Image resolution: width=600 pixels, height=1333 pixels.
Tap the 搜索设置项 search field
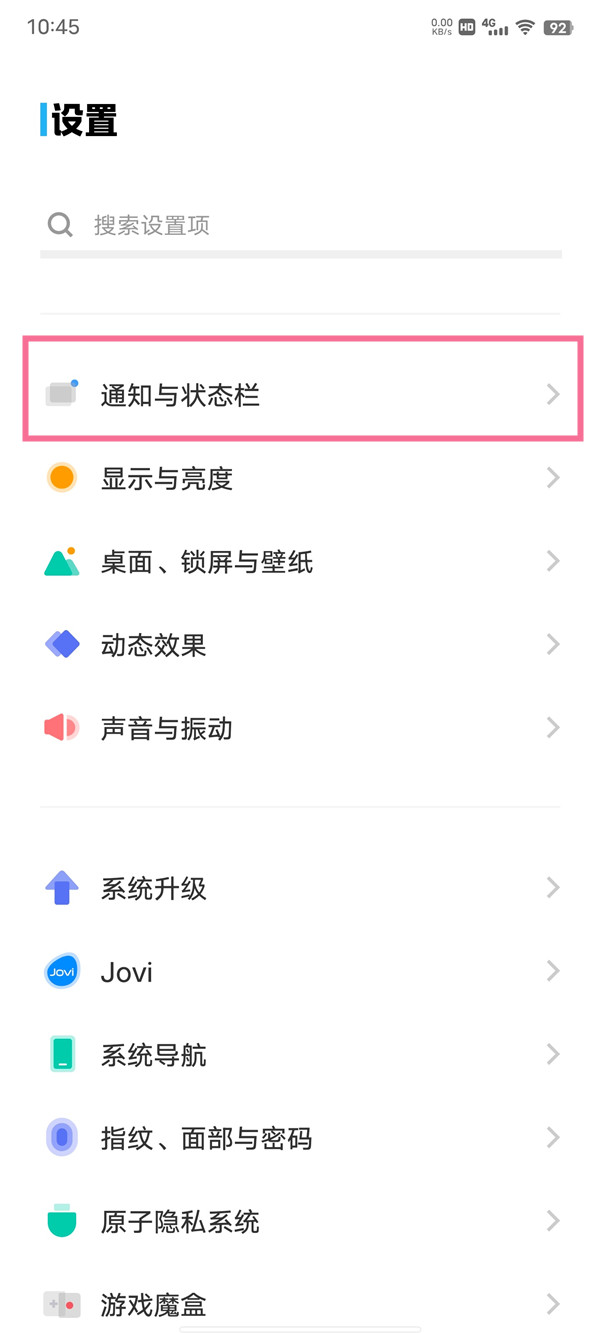click(300, 225)
